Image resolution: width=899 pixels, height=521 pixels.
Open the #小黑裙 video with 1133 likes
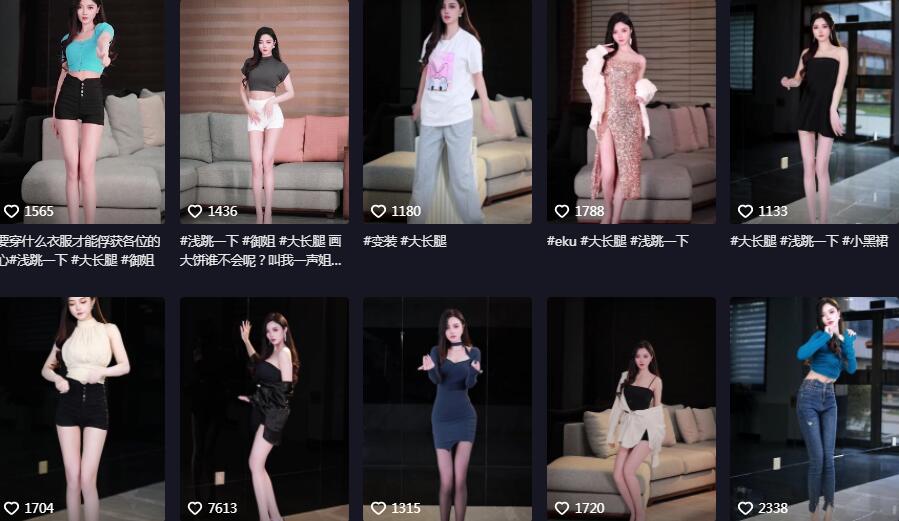pos(814,110)
